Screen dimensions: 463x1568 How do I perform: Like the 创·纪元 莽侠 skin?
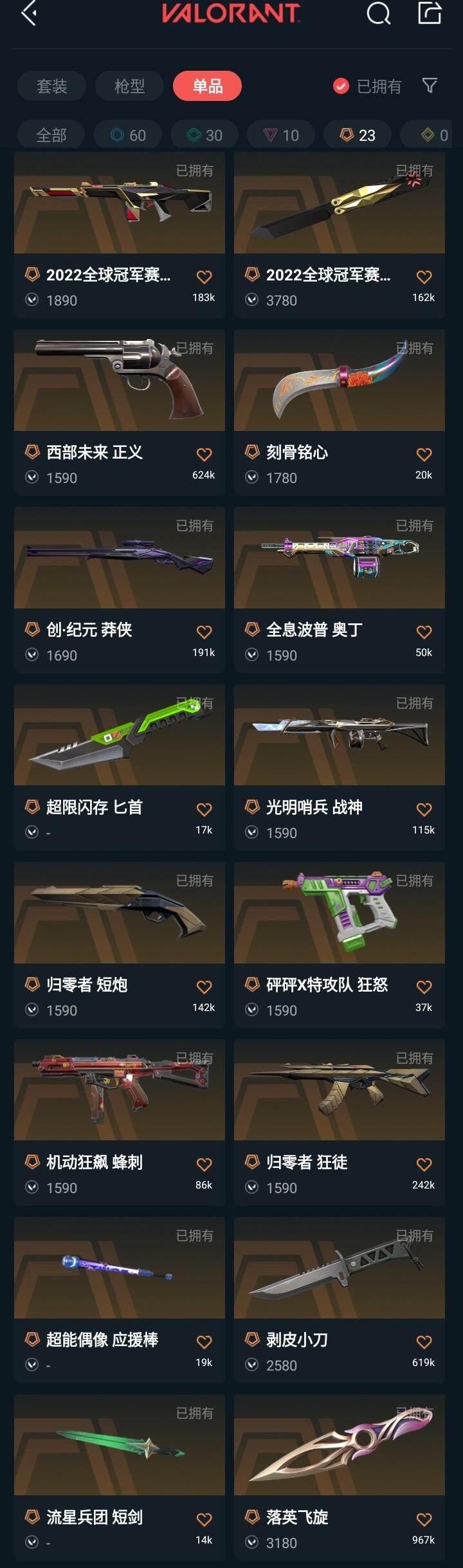(x=204, y=632)
